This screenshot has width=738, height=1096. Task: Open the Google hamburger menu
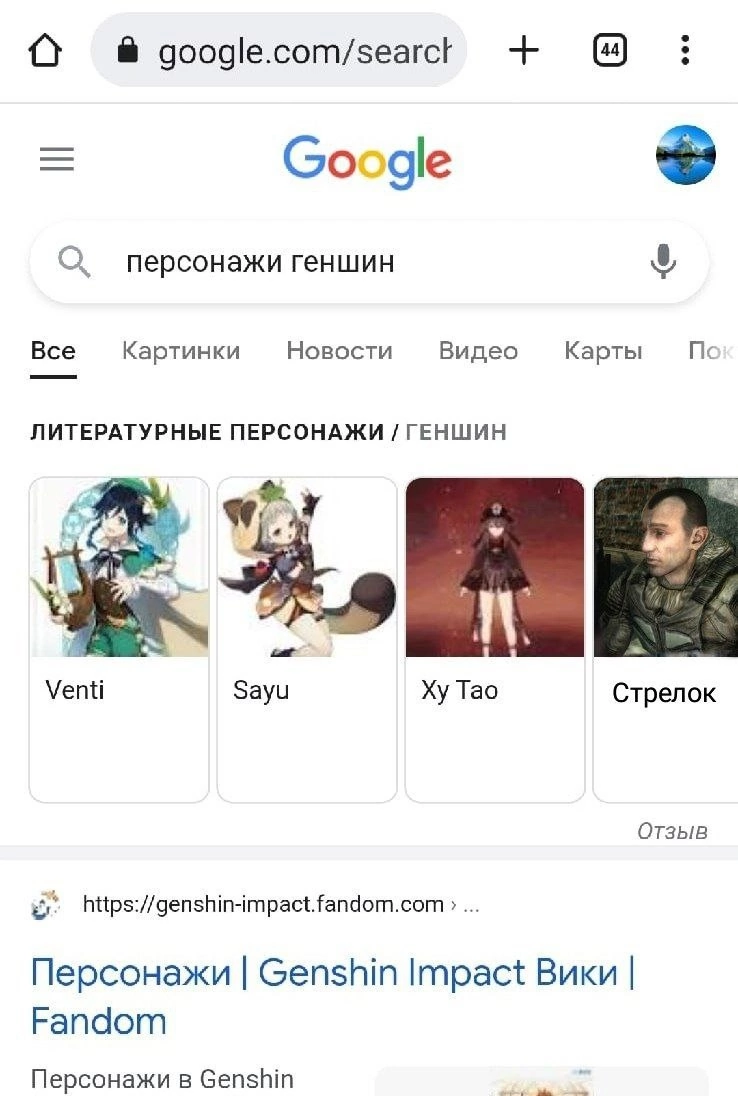pyautogui.click(x=57, y=159)
